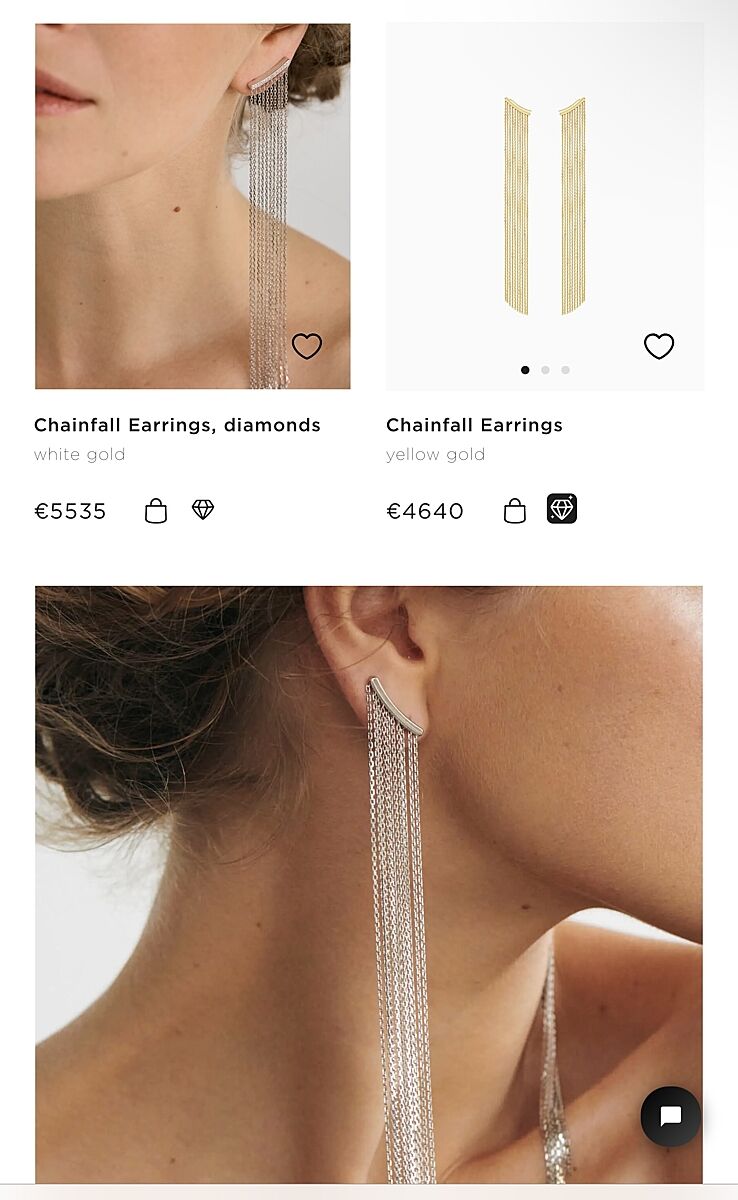Add €4640 yellow gold earrings to bag

pos(514,511)
